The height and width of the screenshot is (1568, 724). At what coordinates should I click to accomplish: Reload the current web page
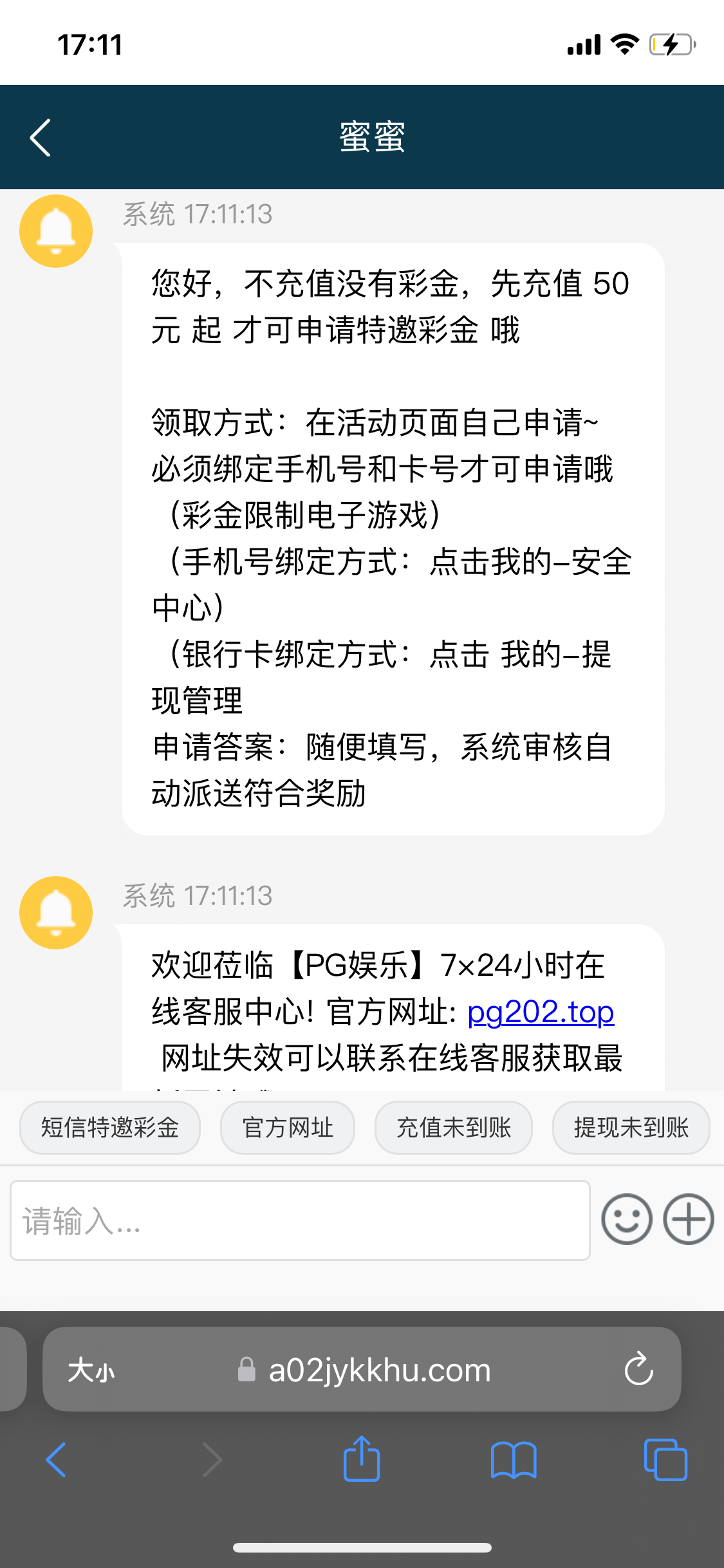638,1369
